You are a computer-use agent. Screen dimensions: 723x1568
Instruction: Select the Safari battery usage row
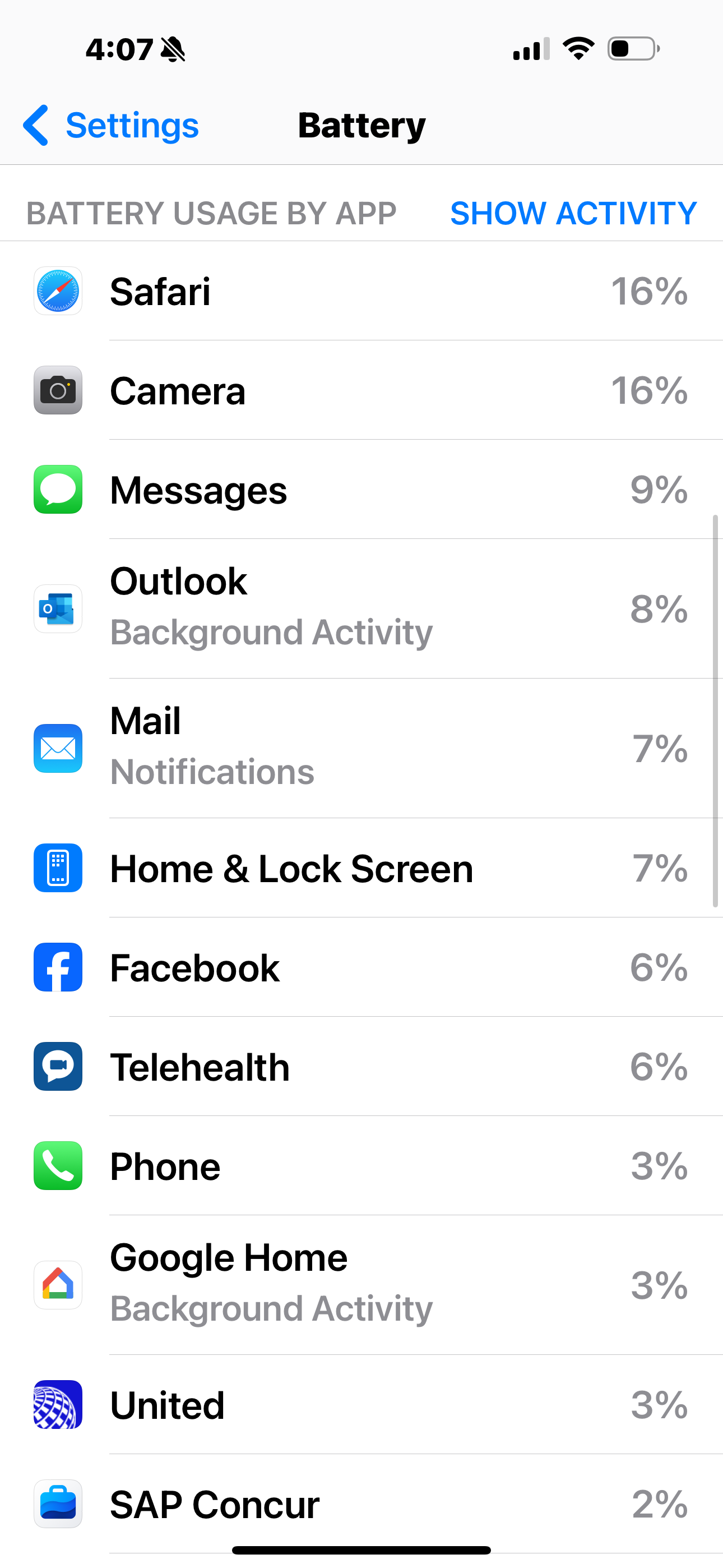tap(361, 291)
